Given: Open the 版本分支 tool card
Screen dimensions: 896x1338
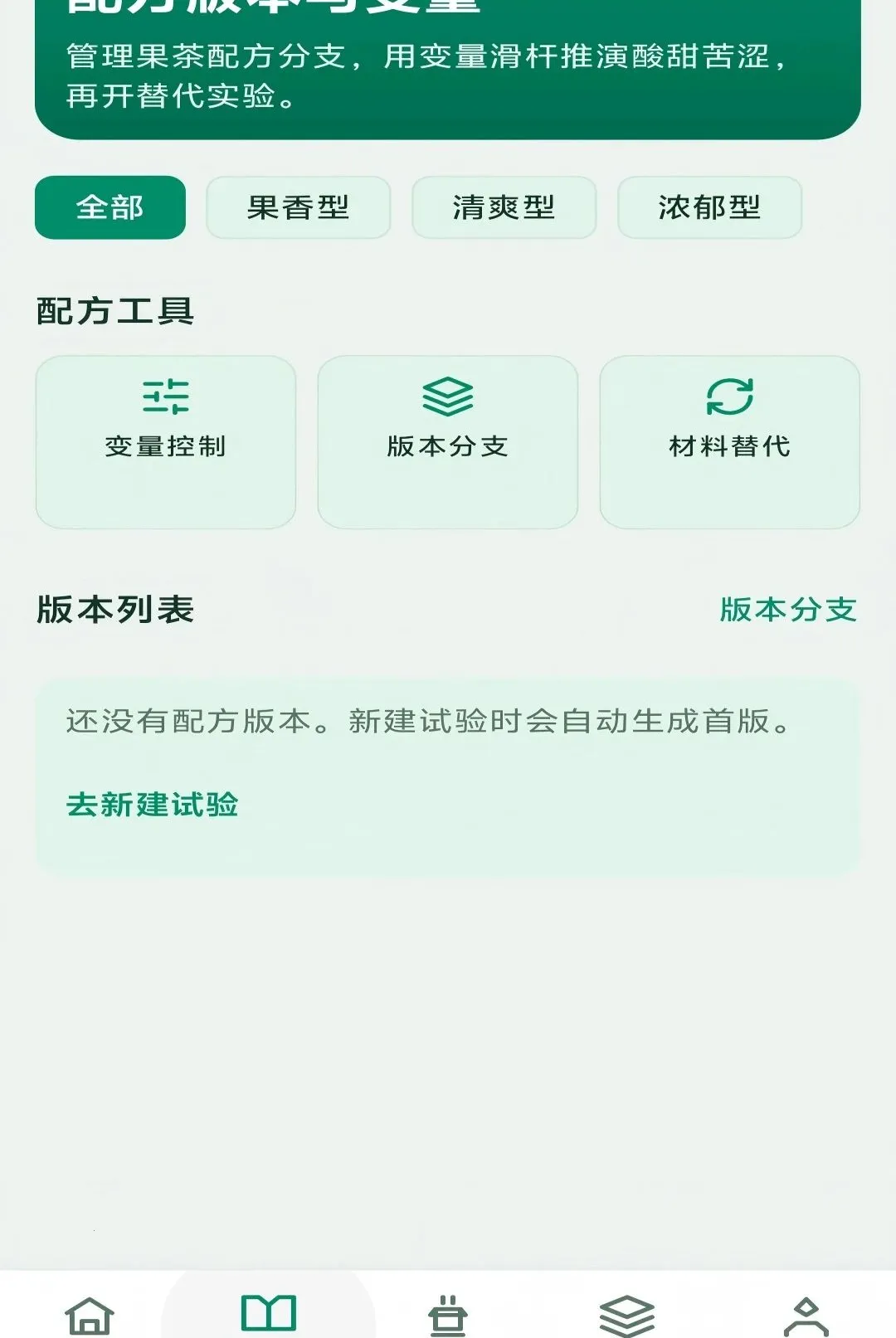Looking at the screenshot, I should tap(448, 442).
